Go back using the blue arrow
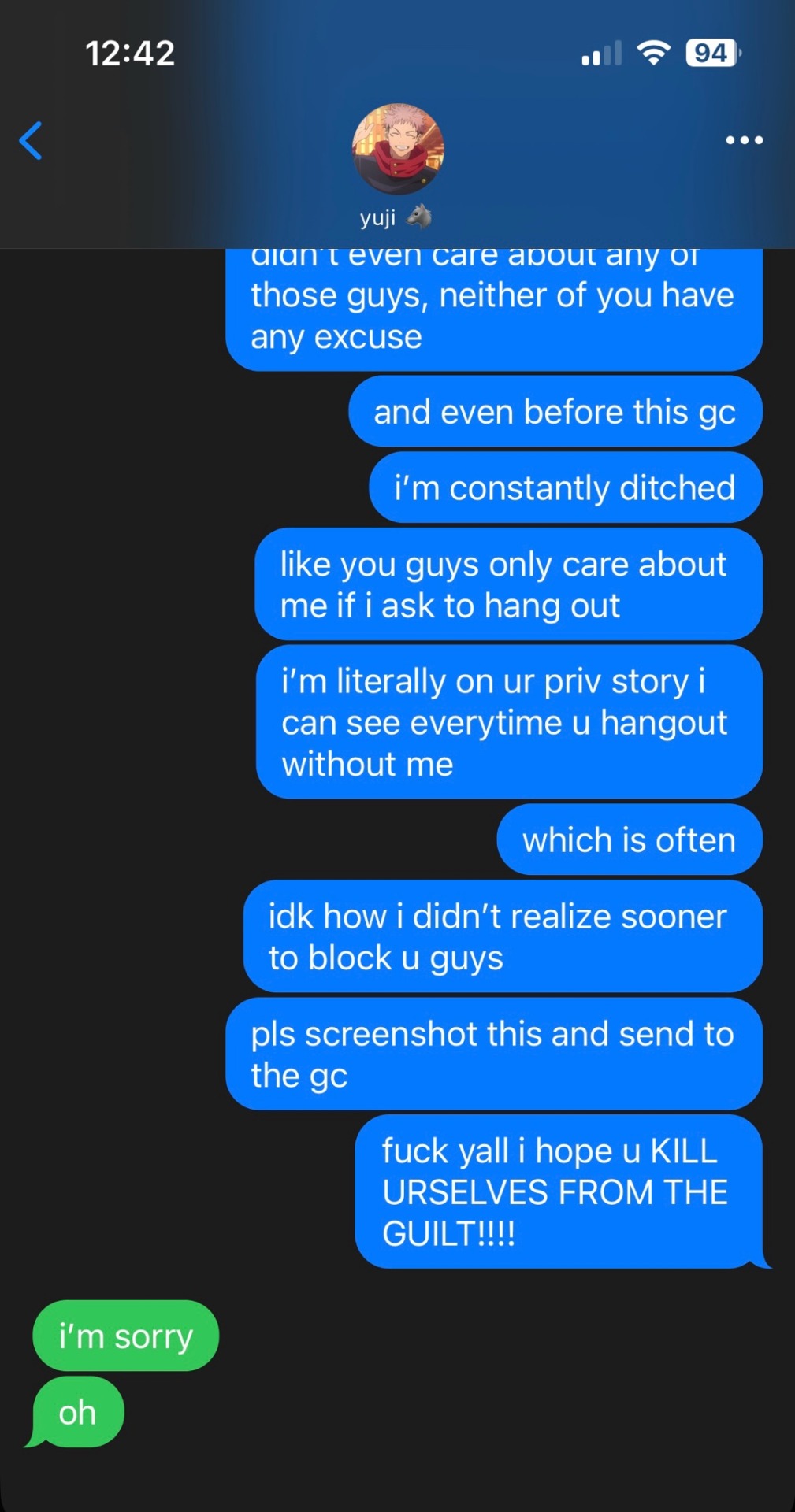 [x=31, y=141]
